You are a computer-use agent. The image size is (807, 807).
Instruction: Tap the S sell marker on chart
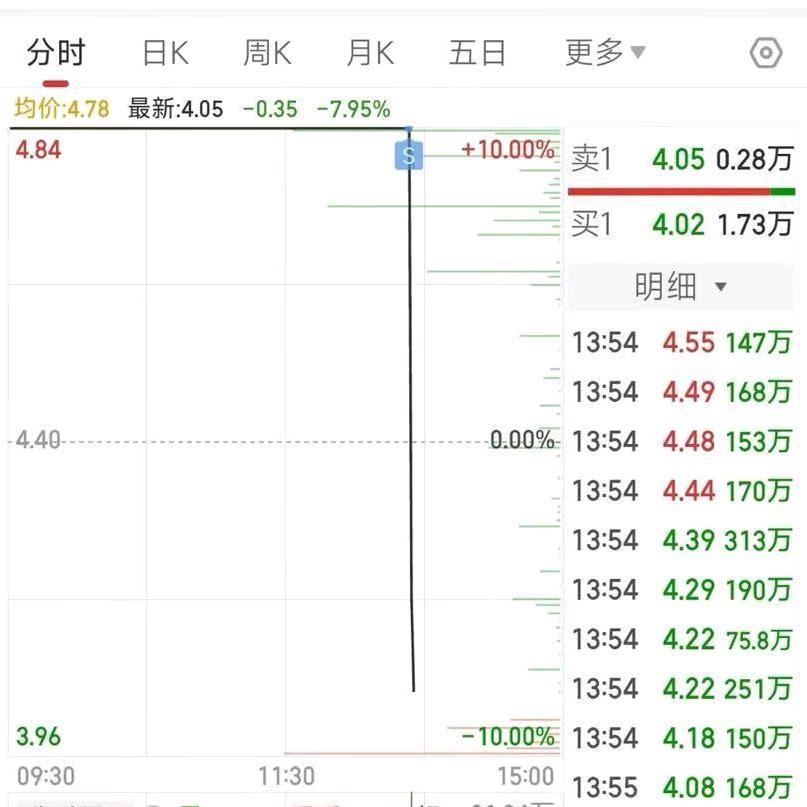(409, 156)
